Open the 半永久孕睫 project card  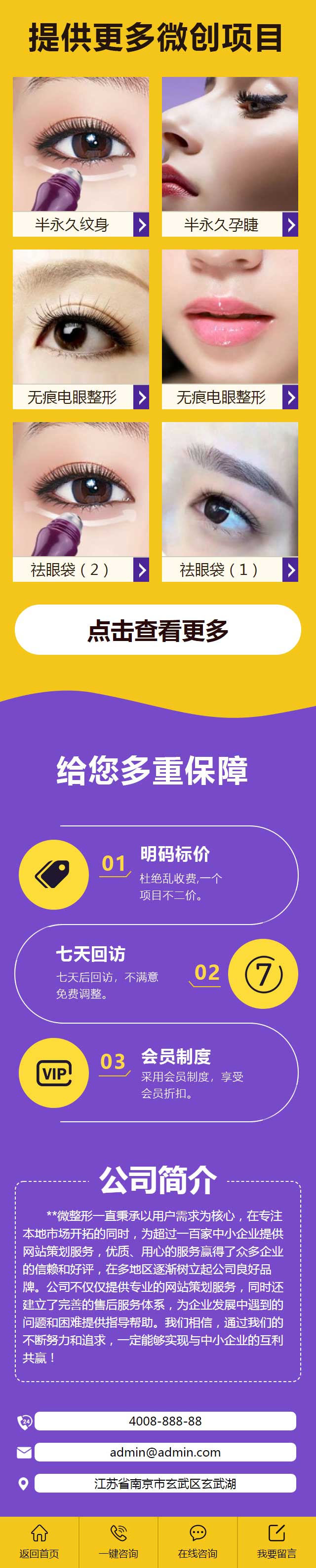[230, 156]
